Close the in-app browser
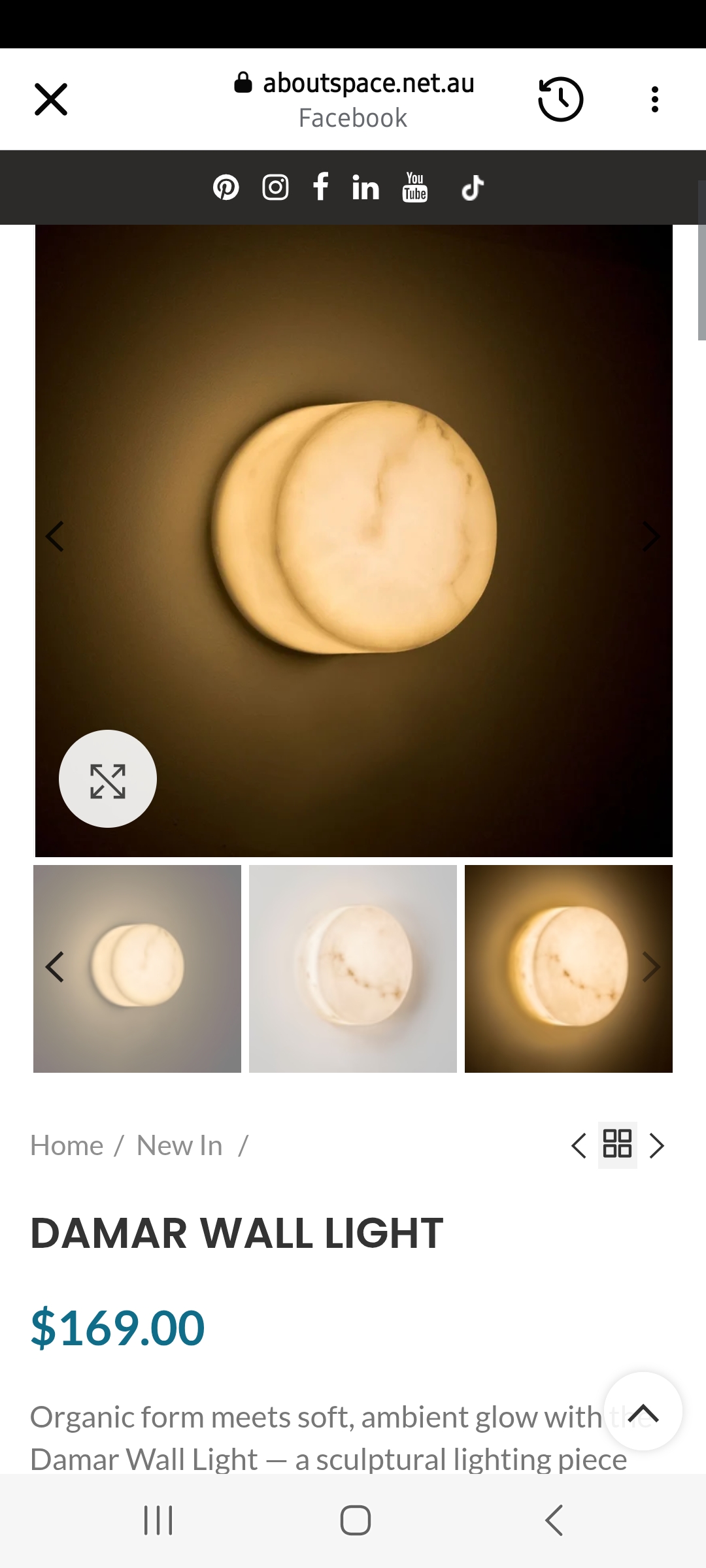 pyautogui.click(x=51, y=99)
